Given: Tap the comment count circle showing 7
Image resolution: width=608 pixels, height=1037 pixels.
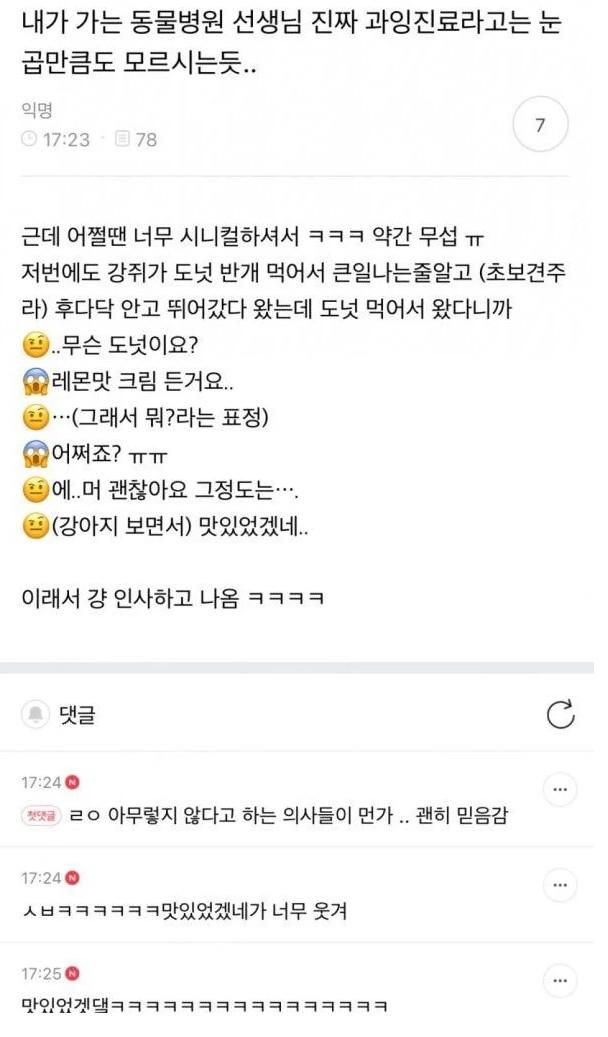Looking at the screenshot, I should pos(540,126).
